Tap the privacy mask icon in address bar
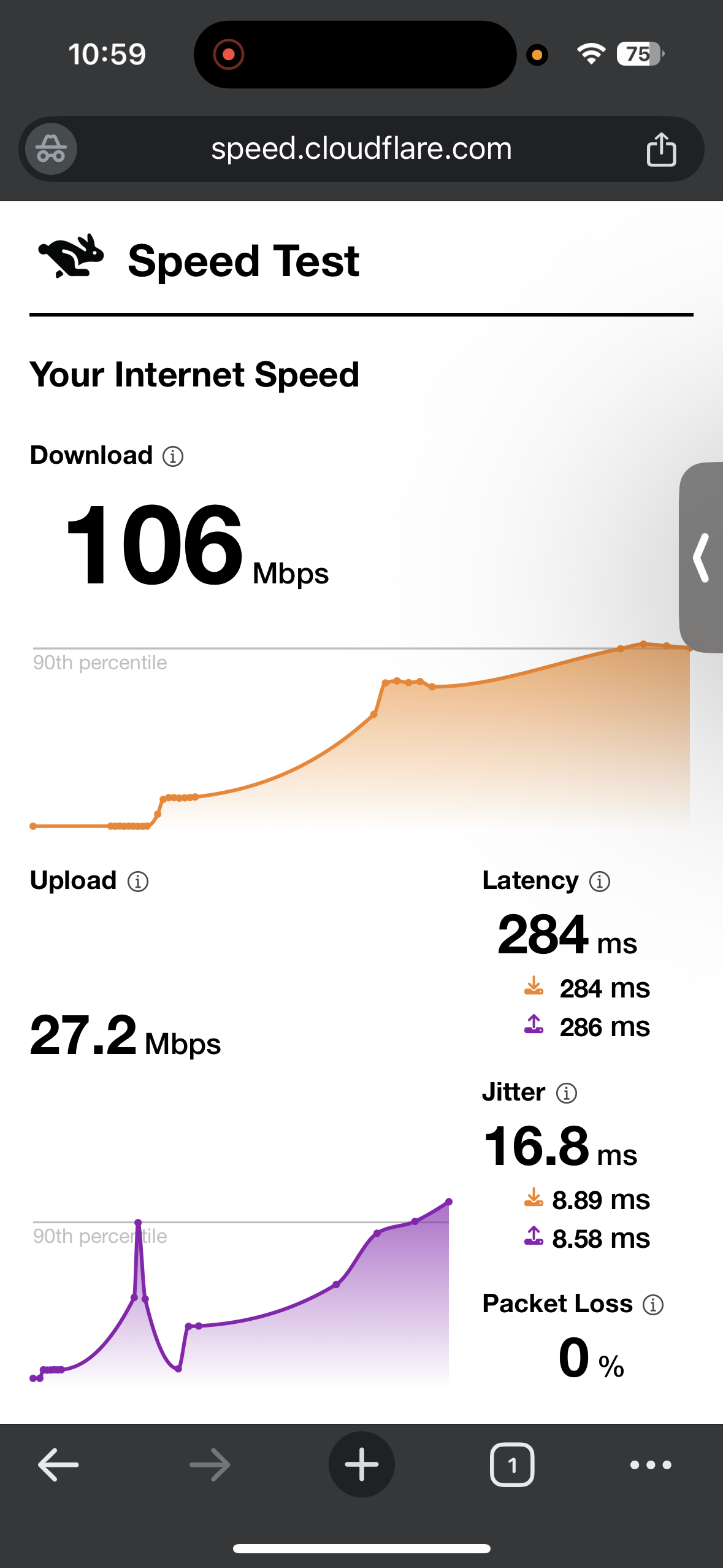 [x=49, y=148]
